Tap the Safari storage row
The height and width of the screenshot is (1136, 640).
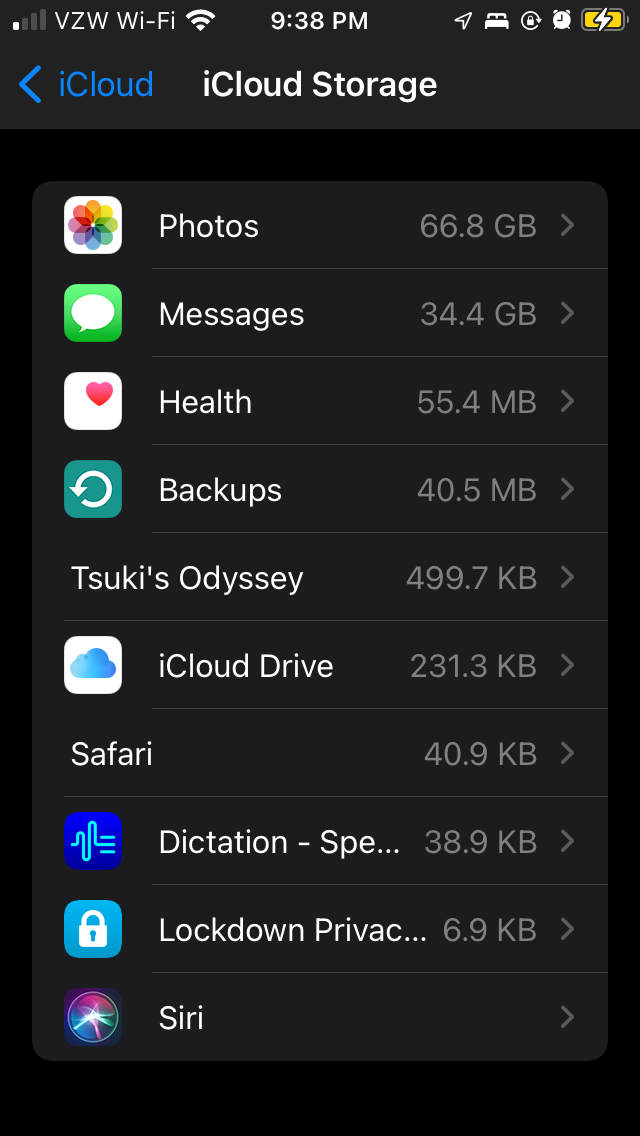coord(320,754)
